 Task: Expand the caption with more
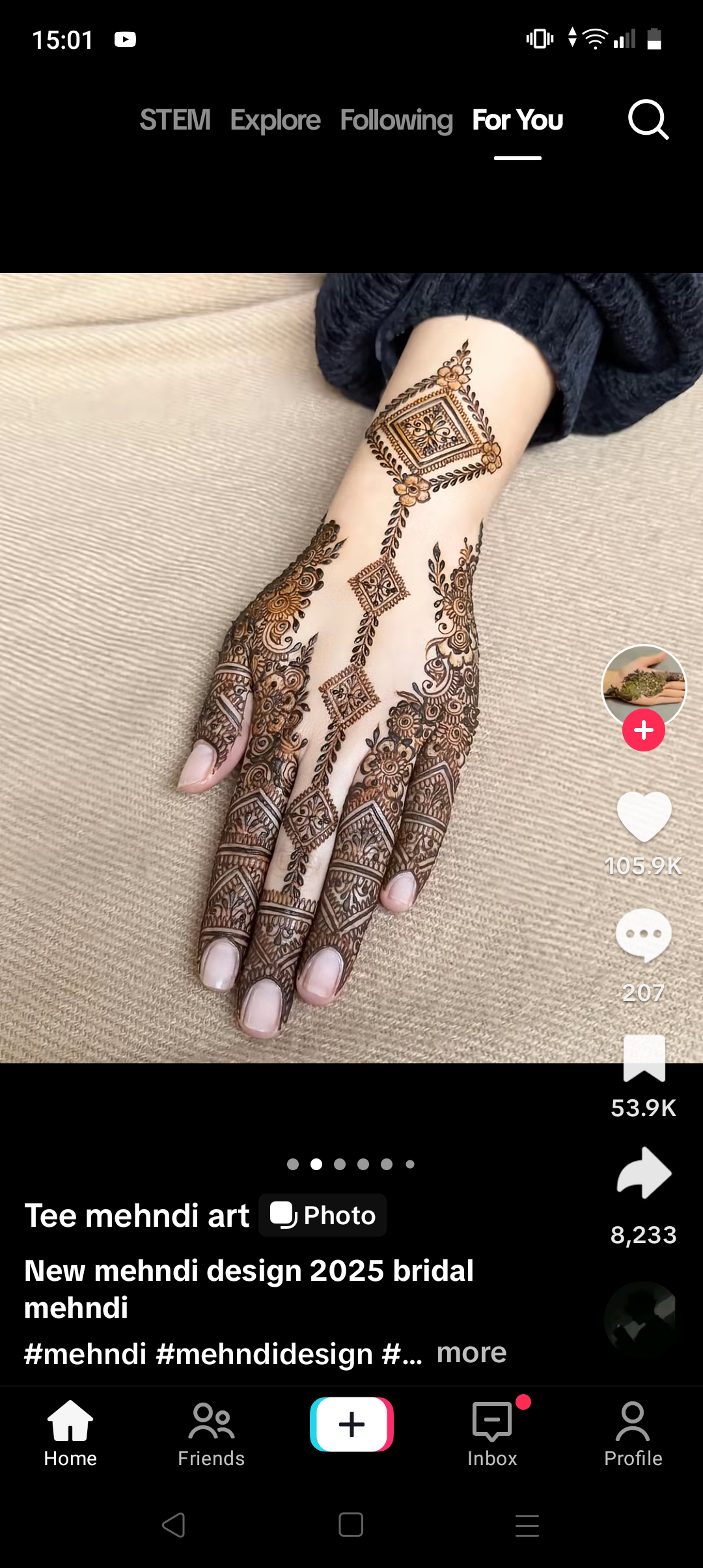(x=471, y=1353)
